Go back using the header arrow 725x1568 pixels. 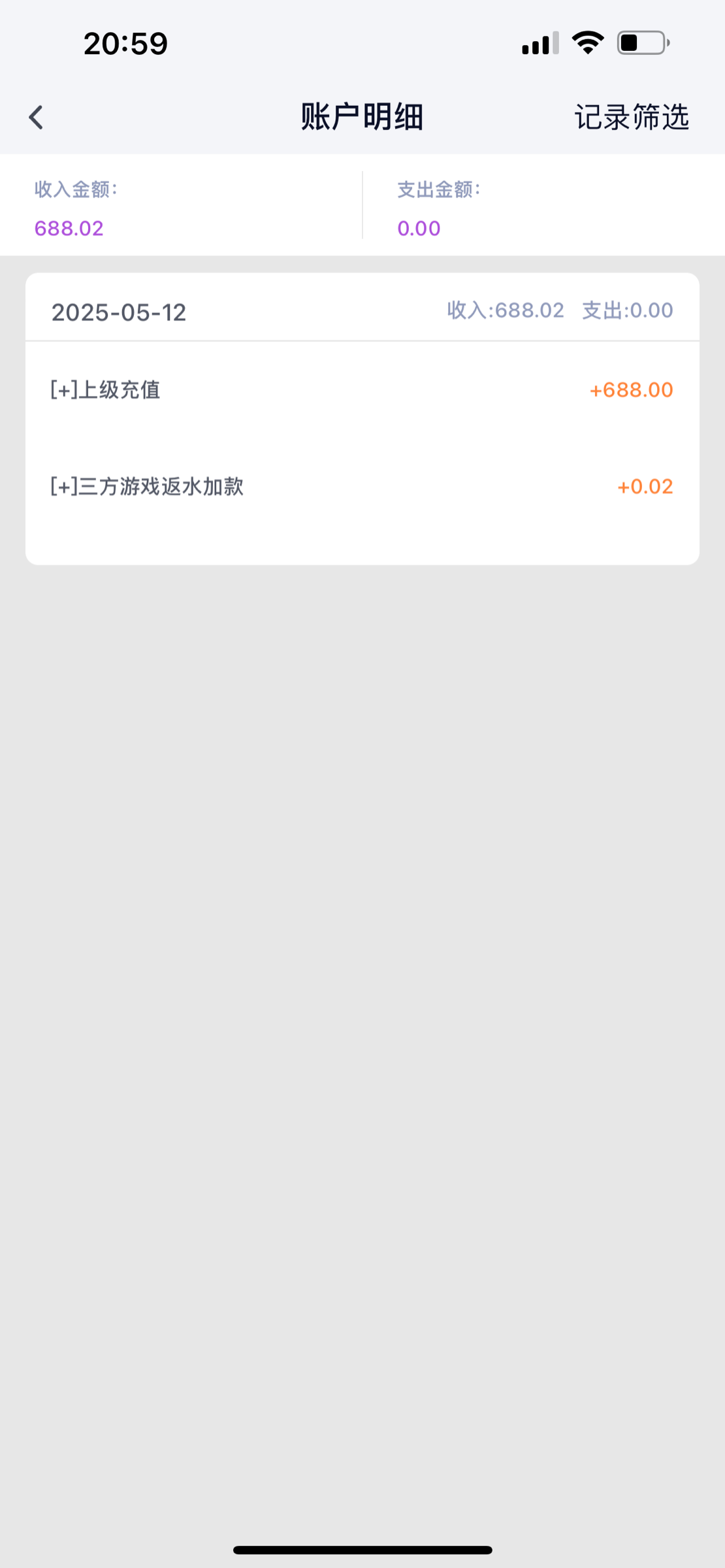point(36,118)
